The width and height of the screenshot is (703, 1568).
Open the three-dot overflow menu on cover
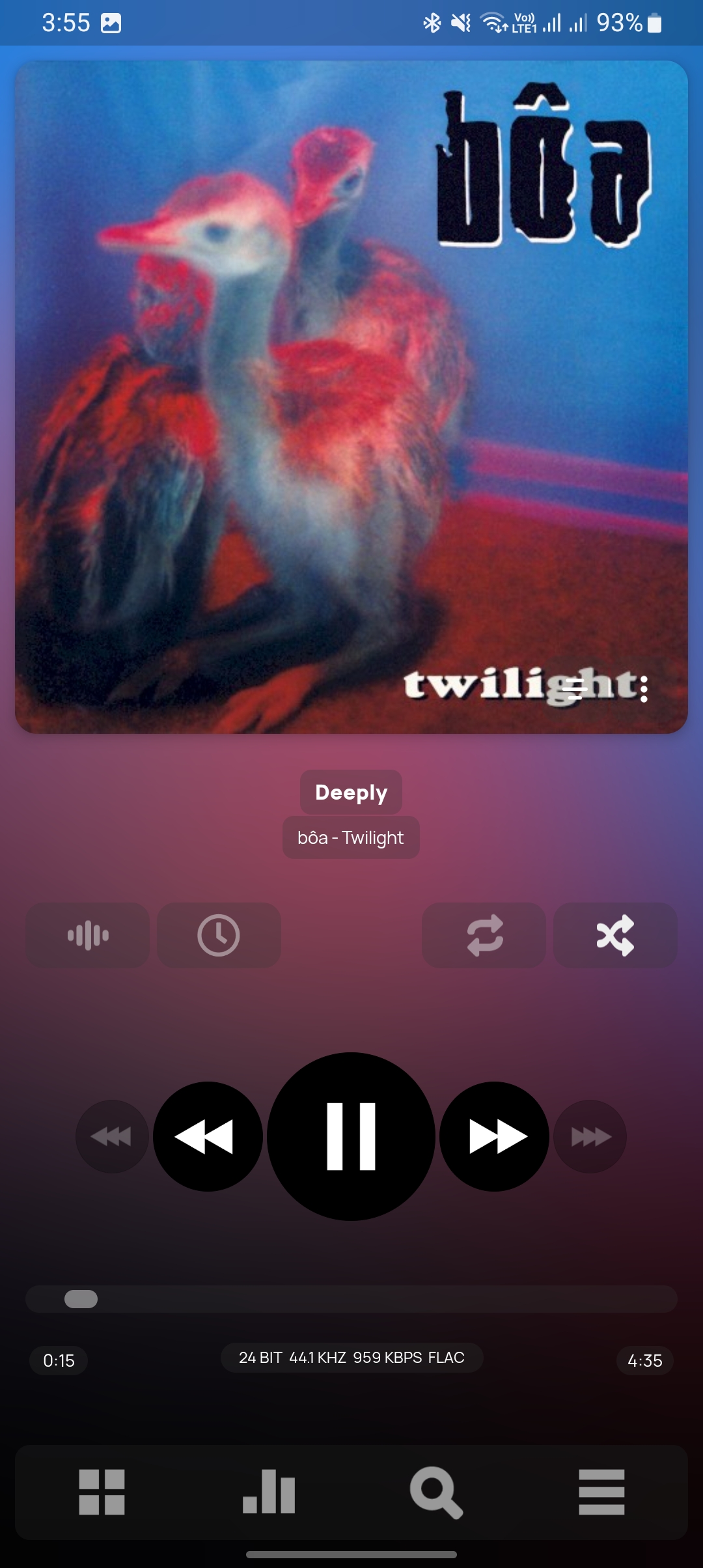644,689
